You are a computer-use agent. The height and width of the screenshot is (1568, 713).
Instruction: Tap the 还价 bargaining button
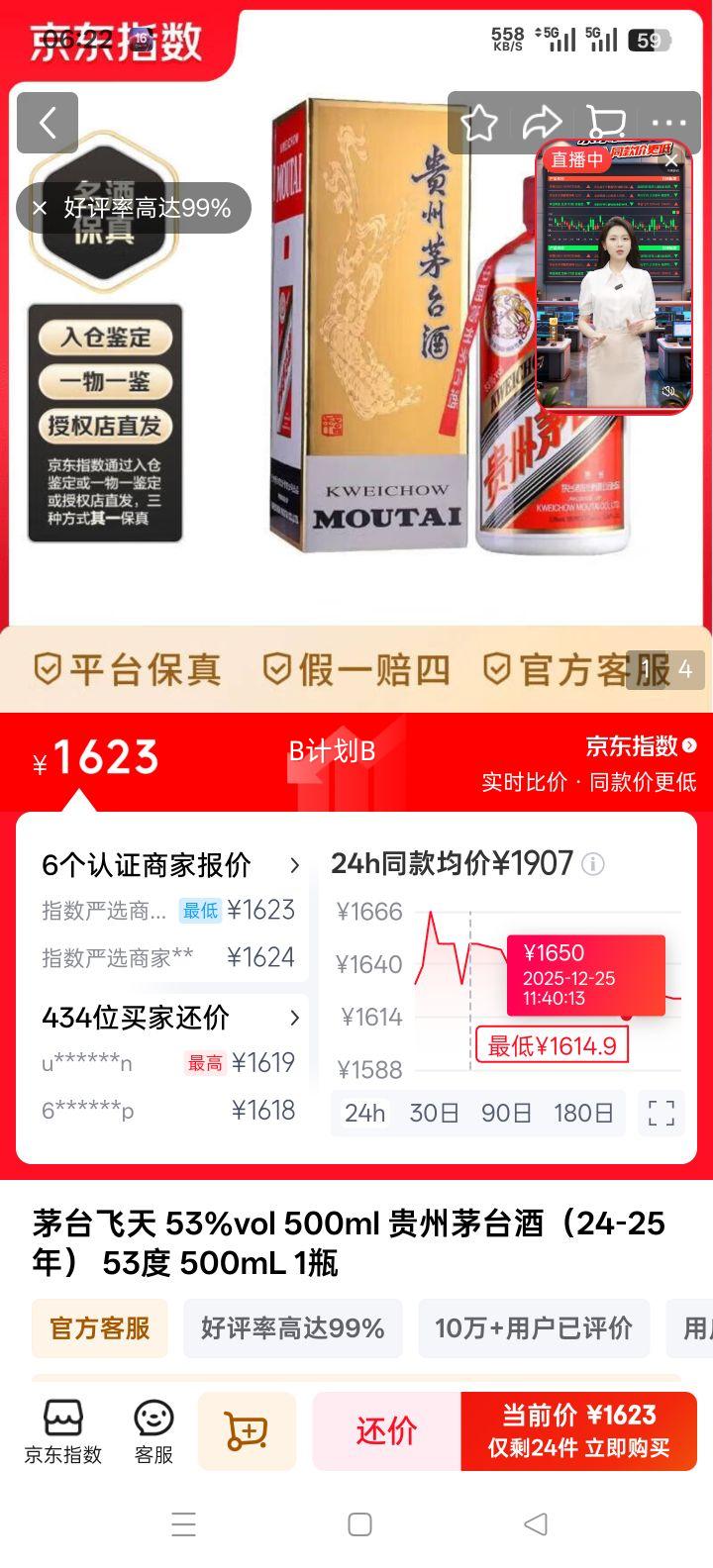(x=385, y=1430)
